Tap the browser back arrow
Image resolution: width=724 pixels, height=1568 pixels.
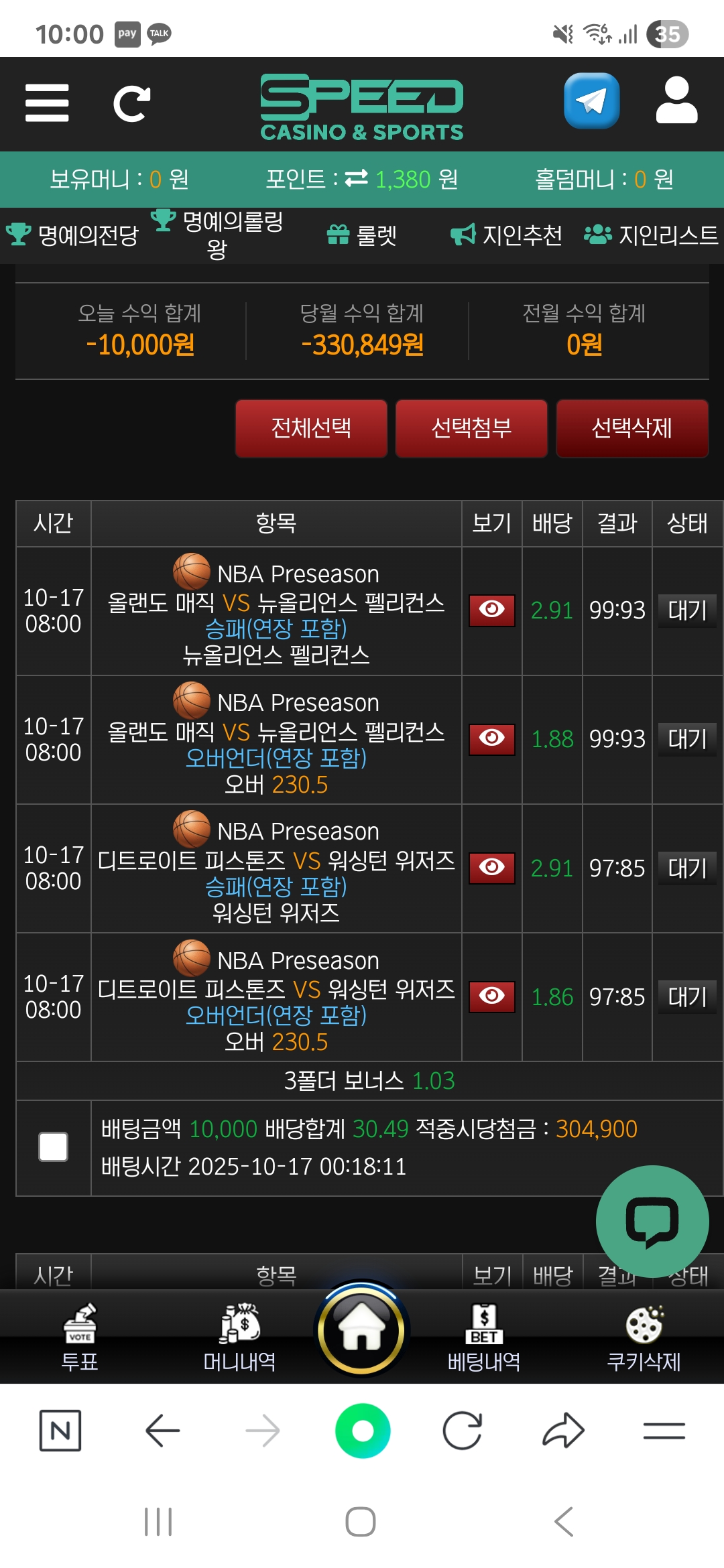(x=162, y=1431)
